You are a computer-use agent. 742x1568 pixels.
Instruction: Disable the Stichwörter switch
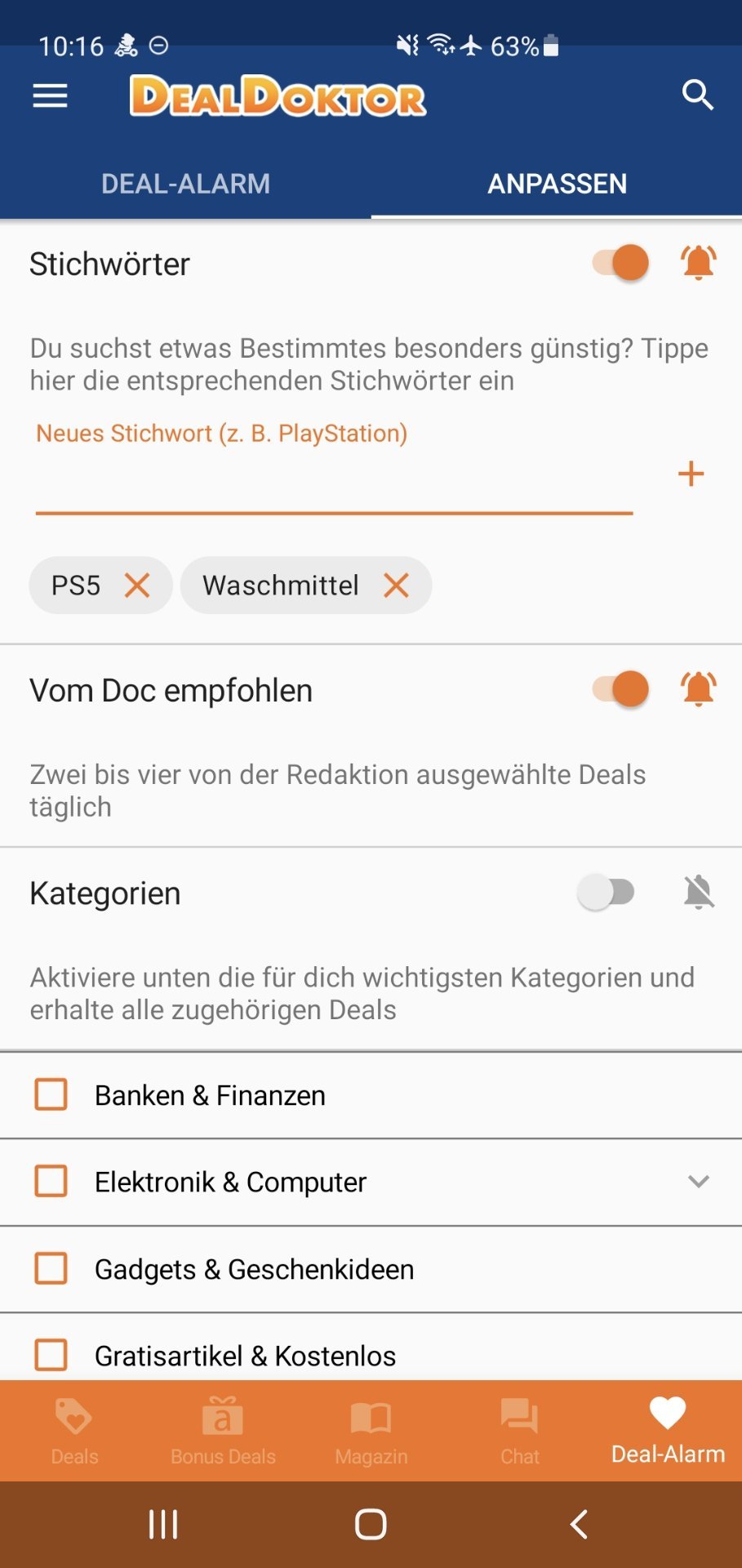(620, 263)
